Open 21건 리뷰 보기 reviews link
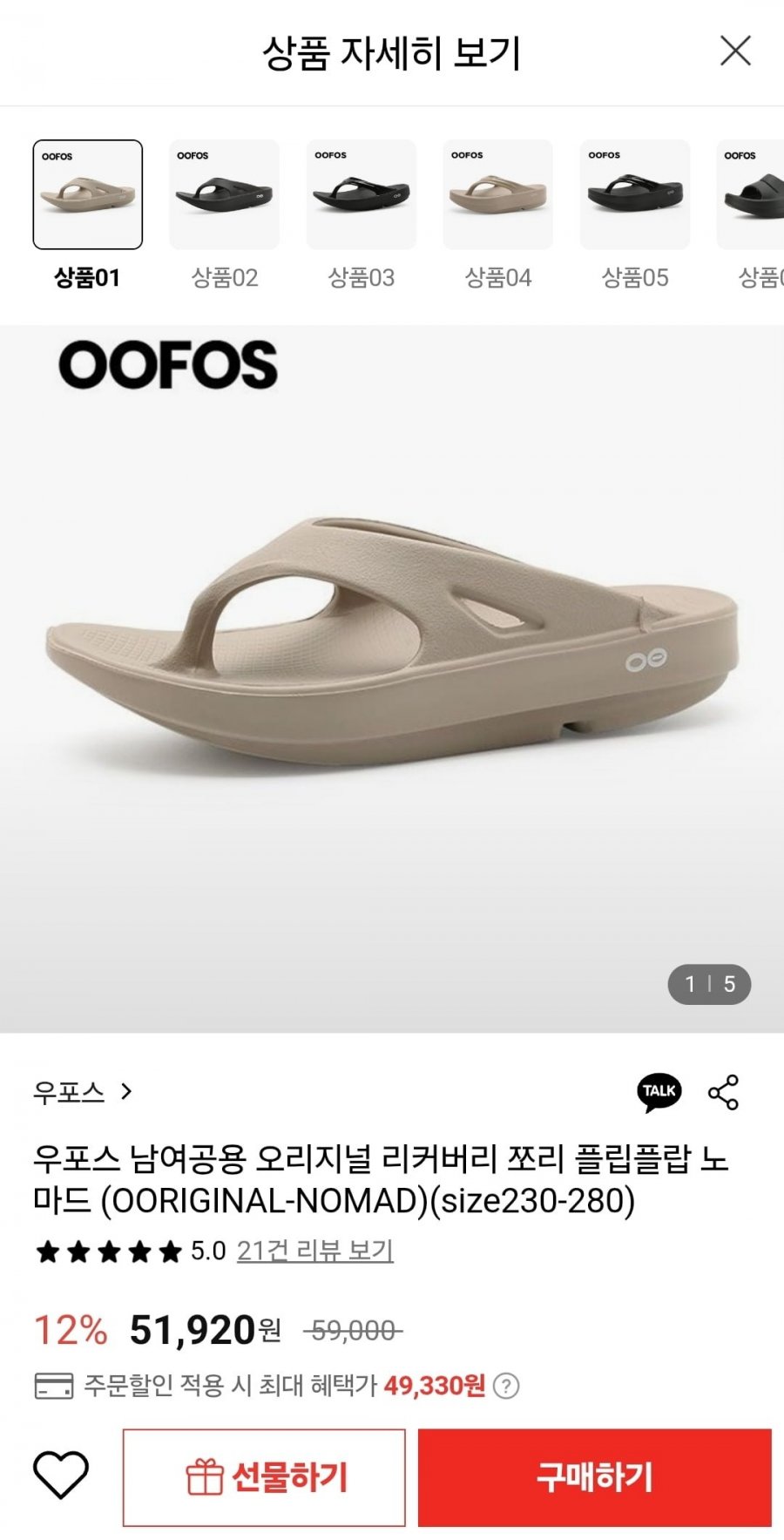This screenshot has height=1540, width=784. pyautogui.click(x=314, y=1251)
